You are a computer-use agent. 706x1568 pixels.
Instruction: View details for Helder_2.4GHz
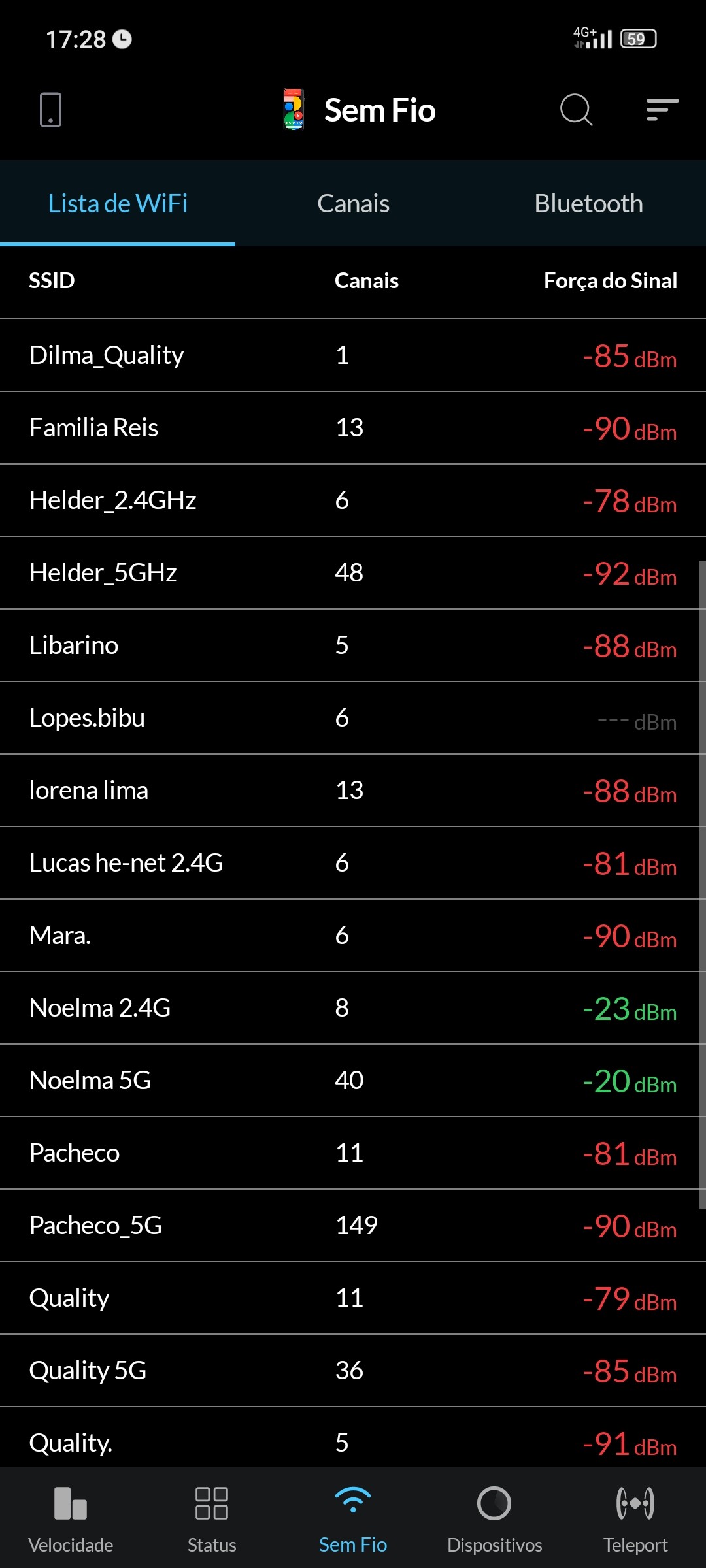click(353, 500)
